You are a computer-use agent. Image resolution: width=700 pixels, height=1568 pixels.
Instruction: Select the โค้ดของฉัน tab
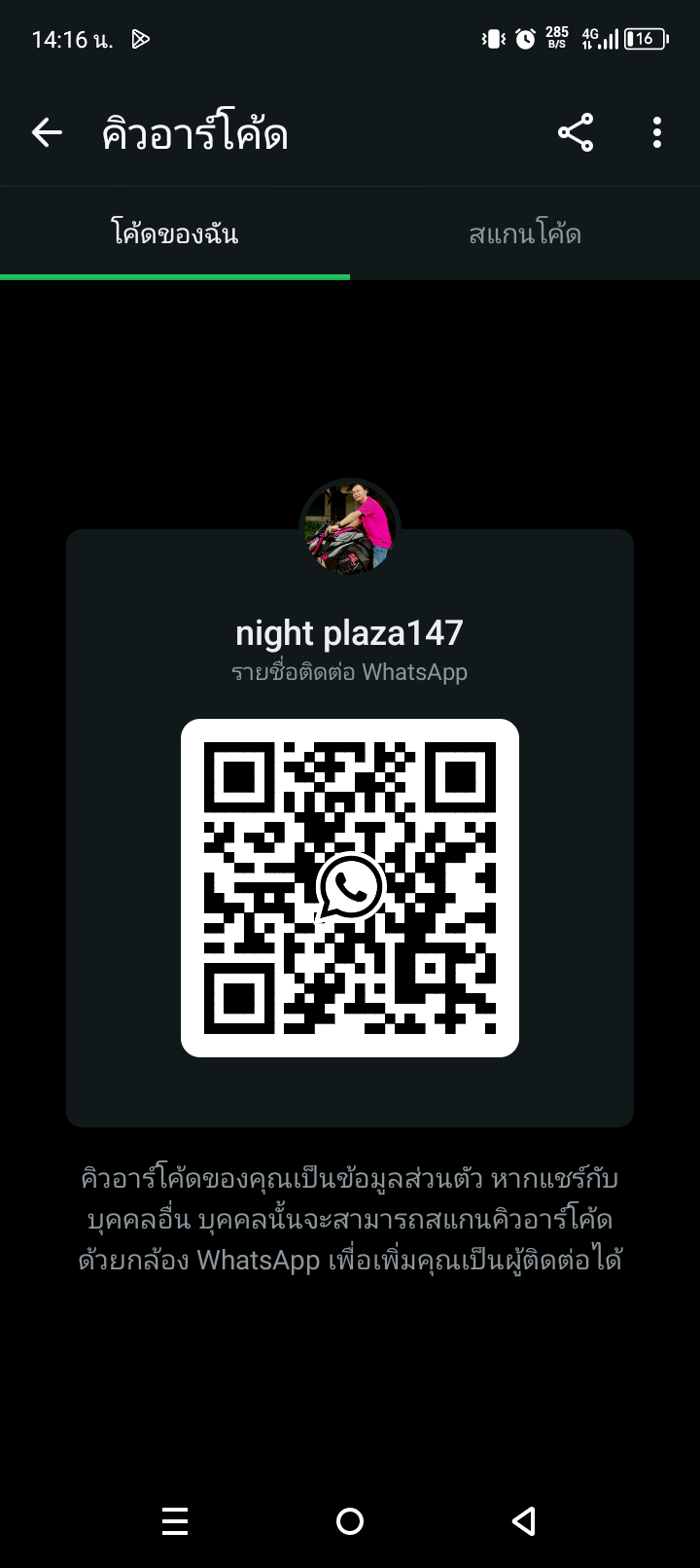[175, 234]
